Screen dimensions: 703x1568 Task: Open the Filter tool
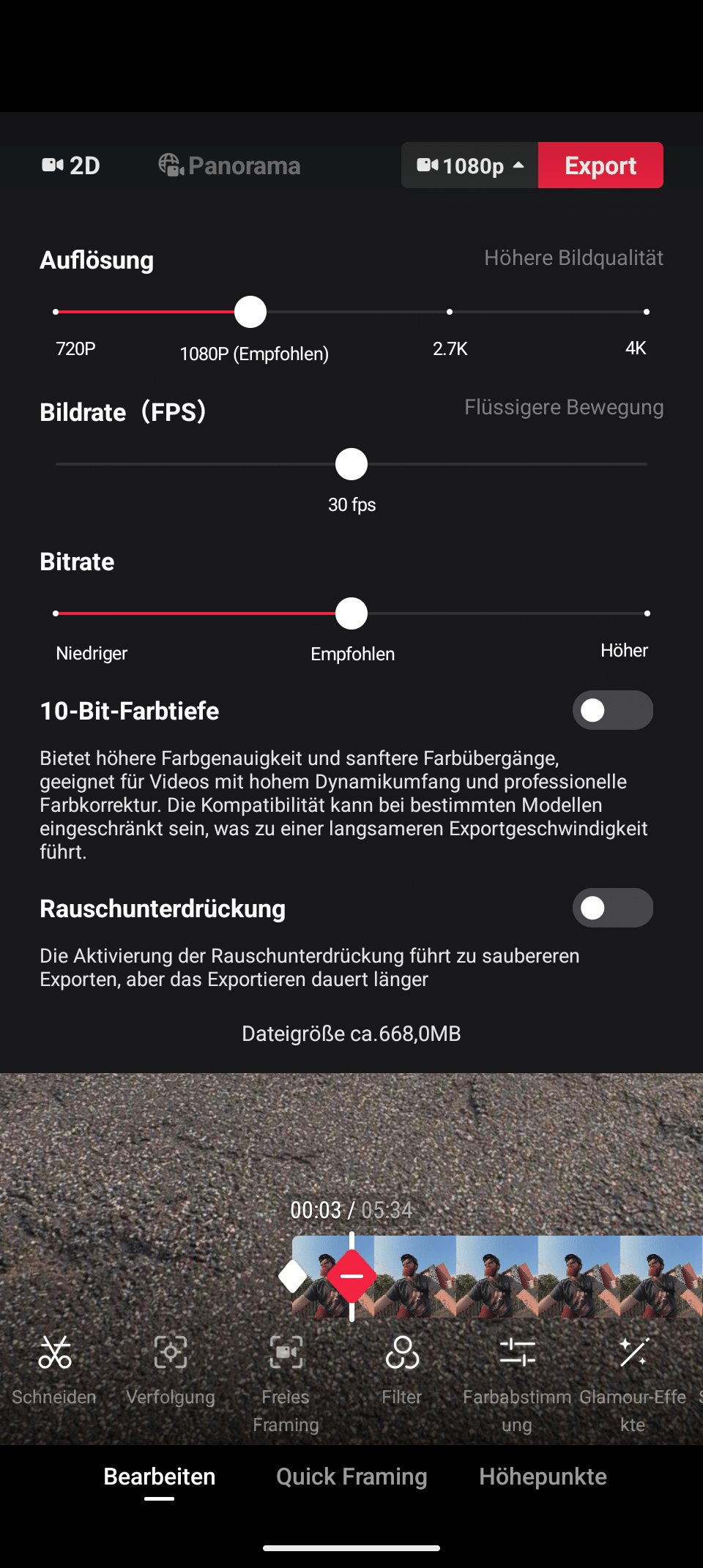[402, 1367]
